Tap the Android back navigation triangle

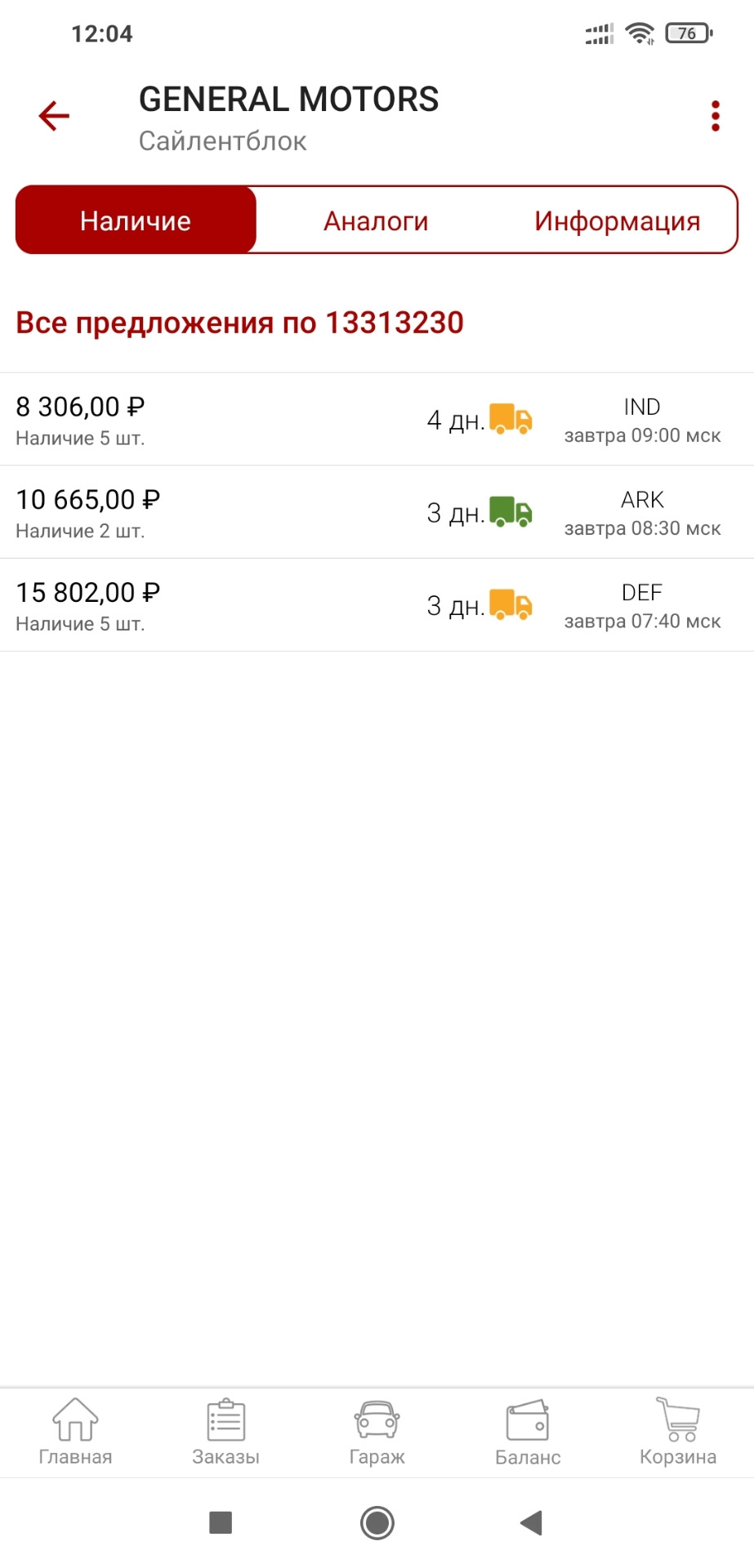(x=530, y=1522)
